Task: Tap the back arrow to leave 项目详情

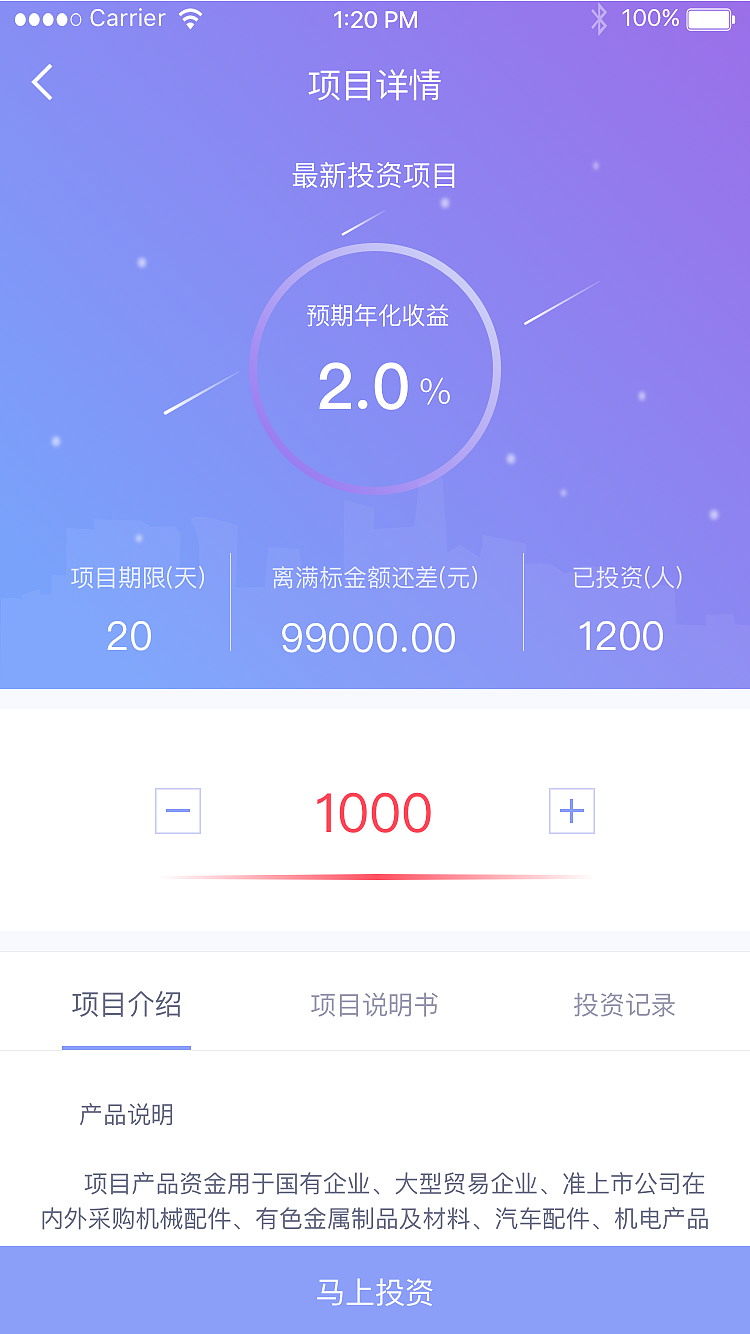Action: (42, 84)
